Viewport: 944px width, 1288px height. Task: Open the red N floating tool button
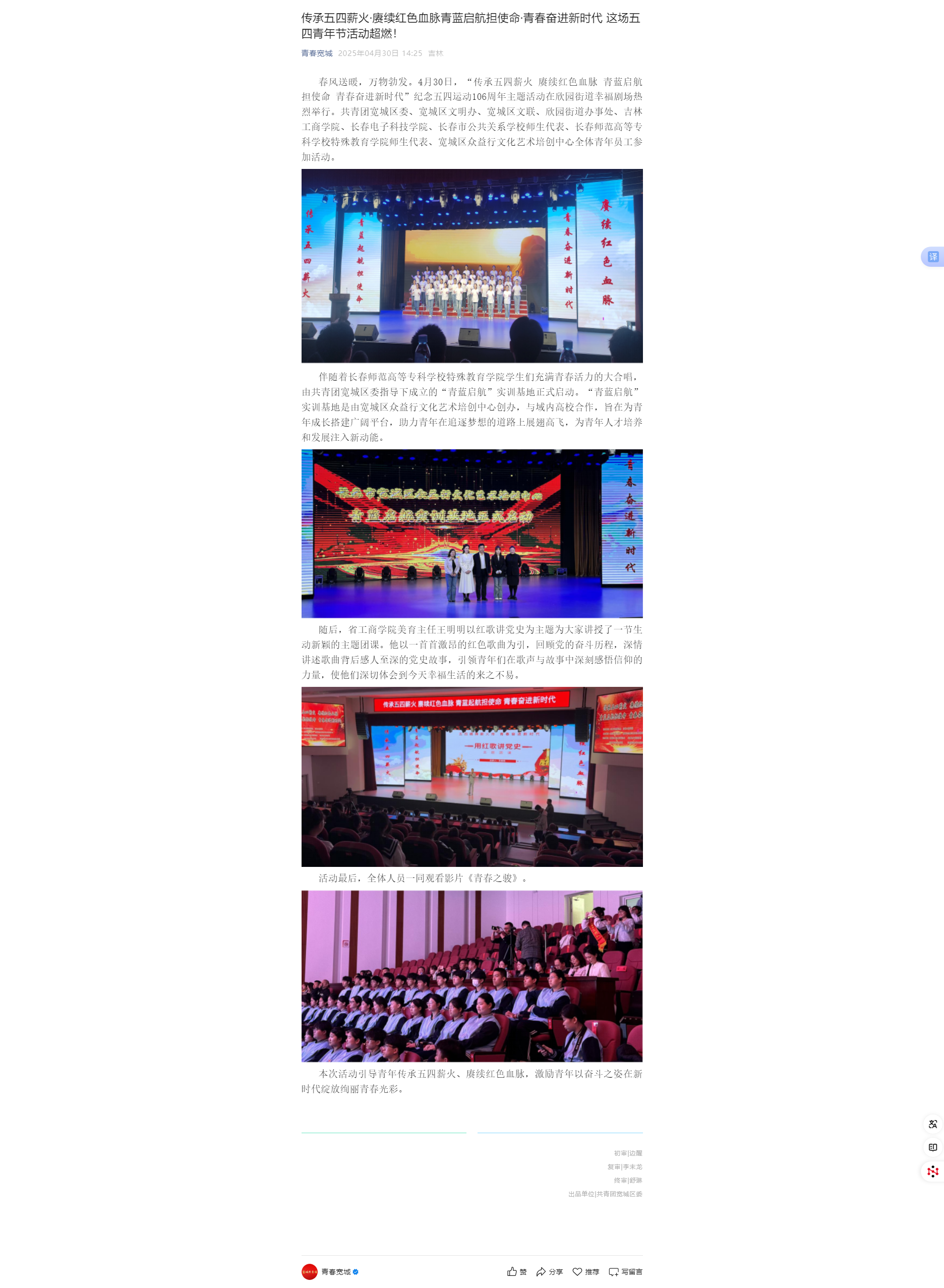click(x=932, y=1171)
